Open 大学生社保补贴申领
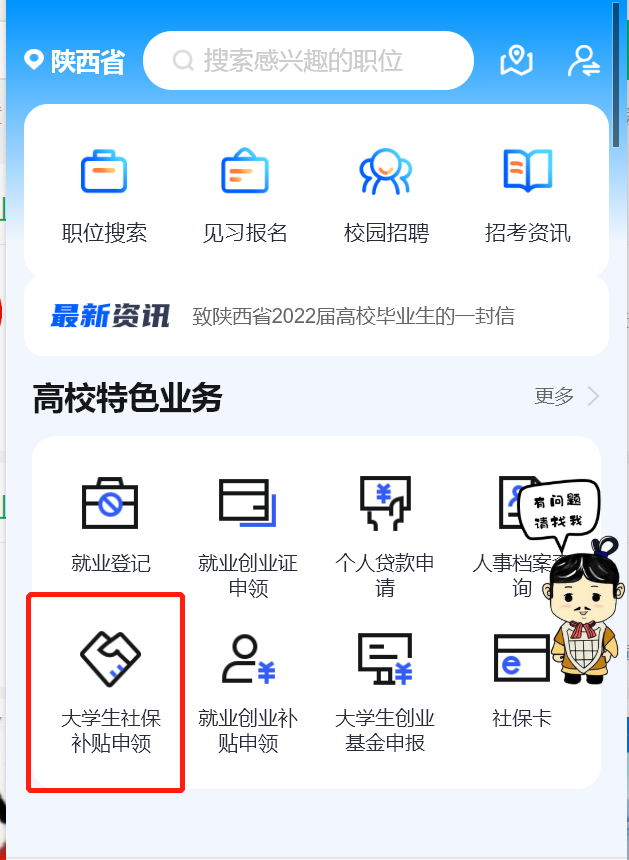629x860 pixels. [x=110, y=690]
